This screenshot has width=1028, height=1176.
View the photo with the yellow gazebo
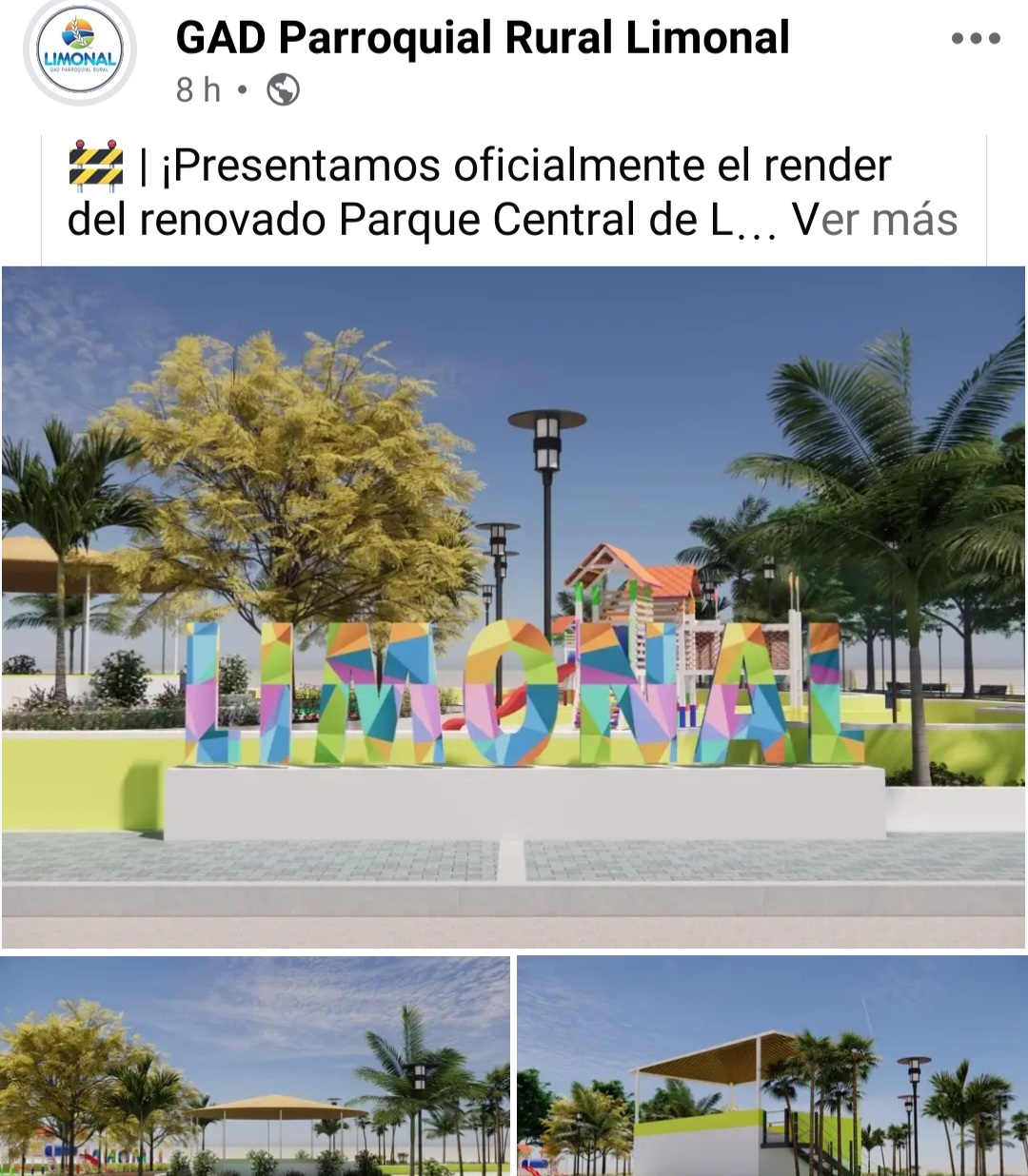(255, 1066)
